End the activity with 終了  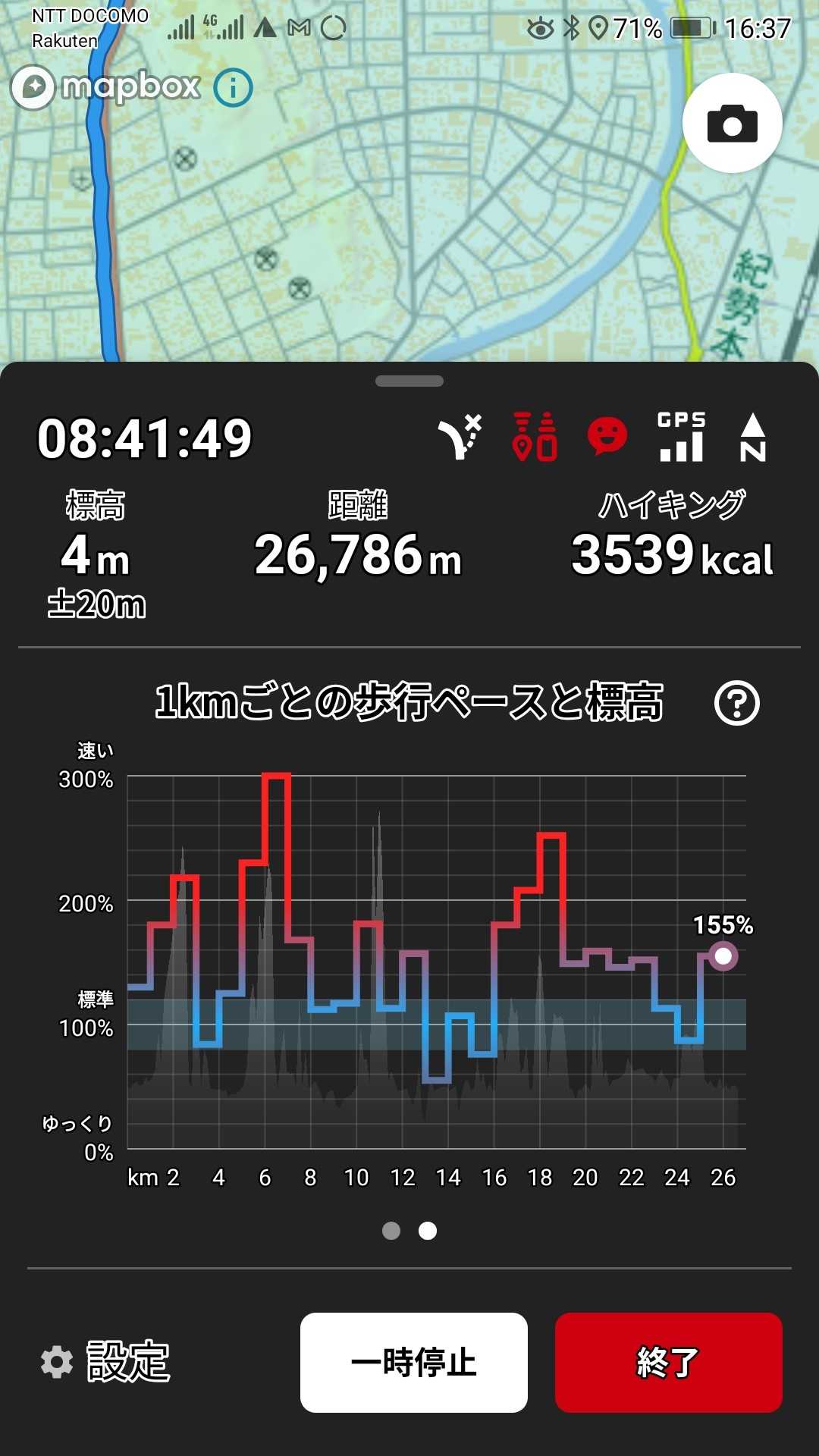(x=668, y=1362)
